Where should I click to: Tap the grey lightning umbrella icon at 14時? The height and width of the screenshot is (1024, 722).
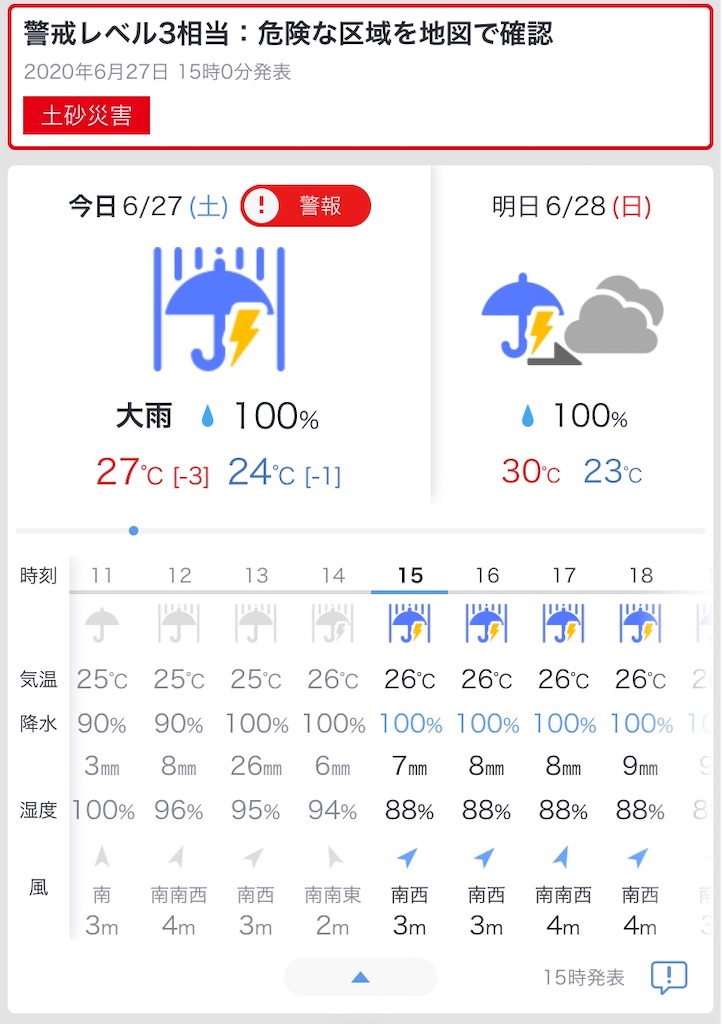332,621
